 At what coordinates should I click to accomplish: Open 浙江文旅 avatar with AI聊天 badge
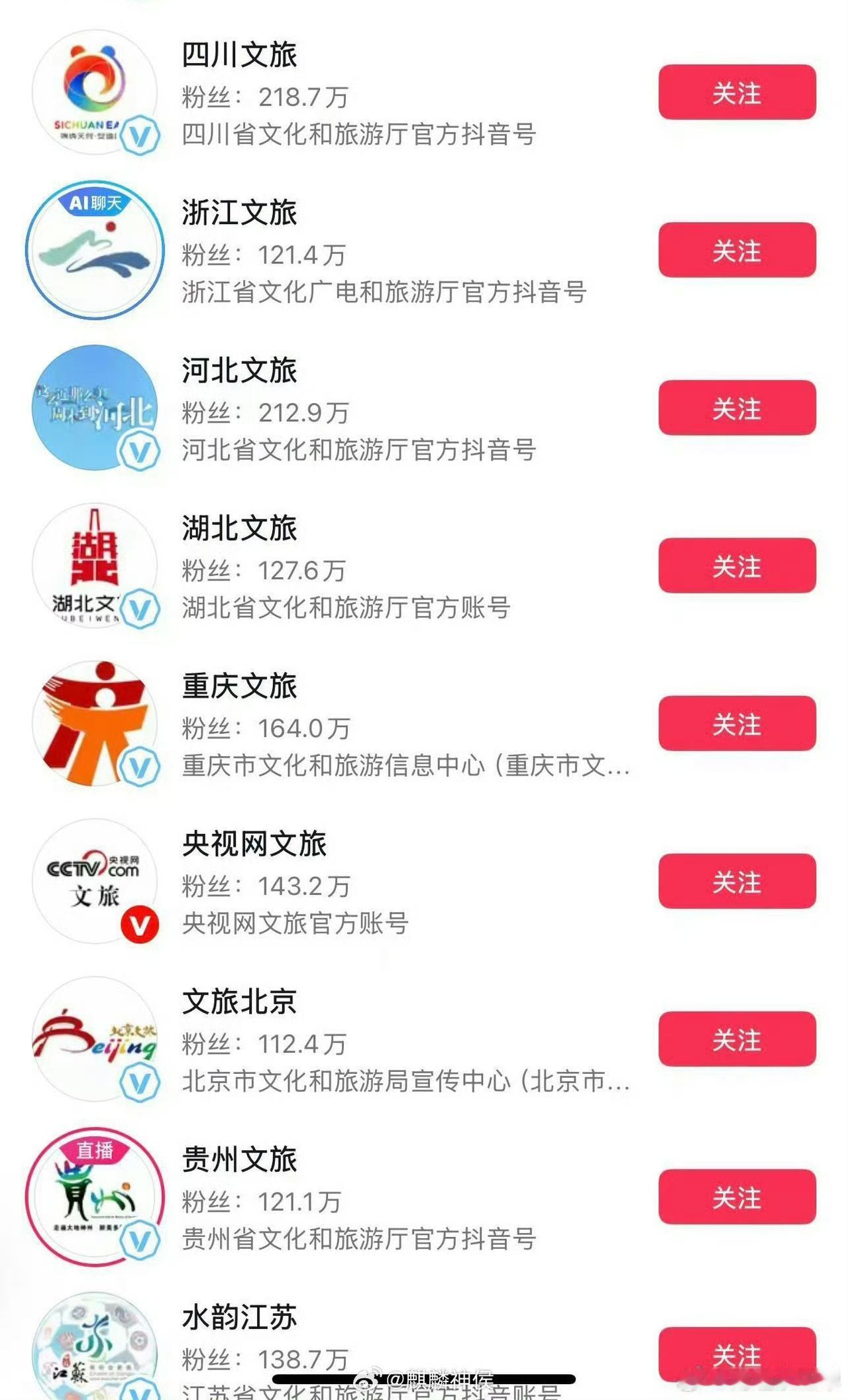pos(95,250)
